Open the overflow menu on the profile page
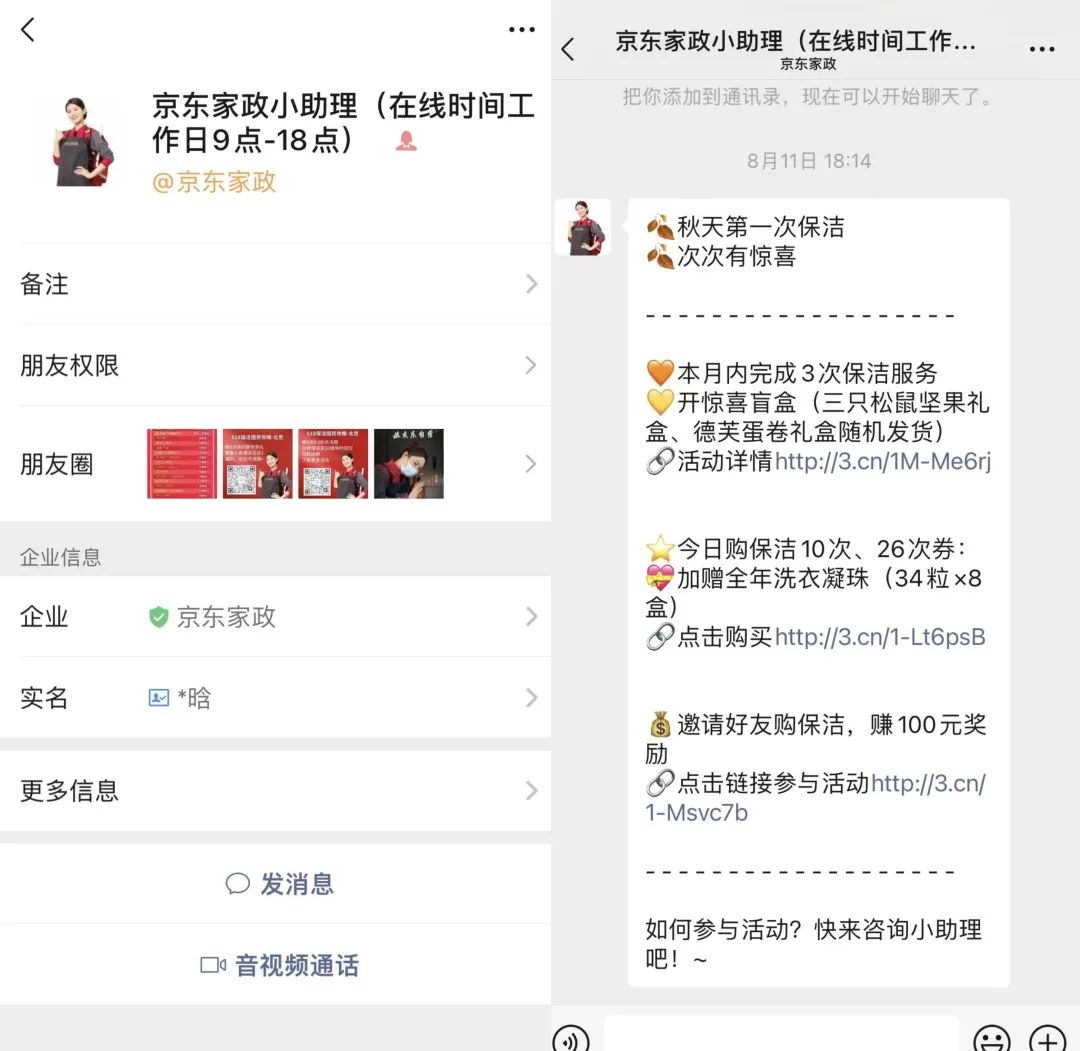1080x1051 pixels. pyautogui.click(x=521, y=30)
